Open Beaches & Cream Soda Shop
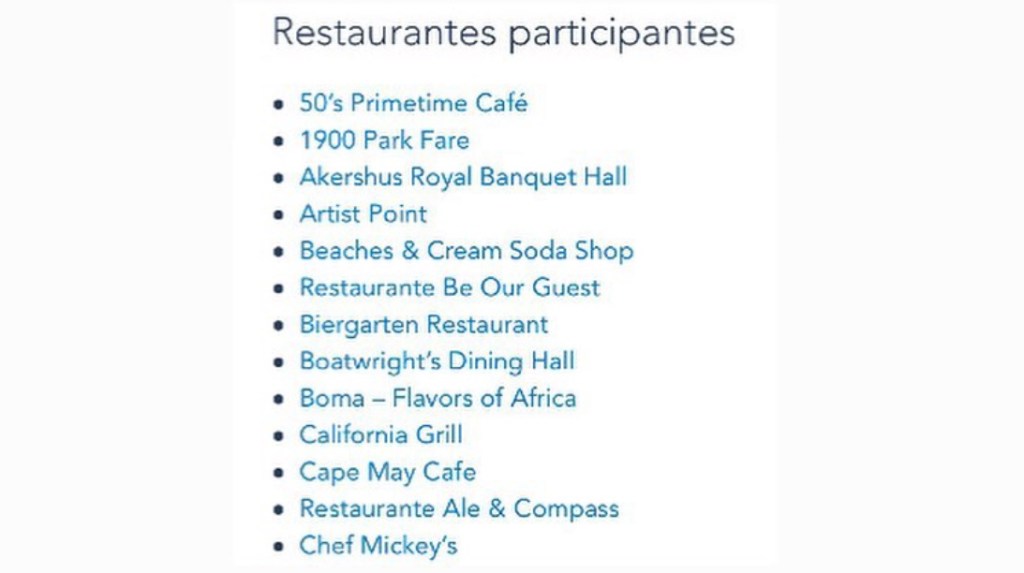The image size is (1024, 573). tap(466, 251)
